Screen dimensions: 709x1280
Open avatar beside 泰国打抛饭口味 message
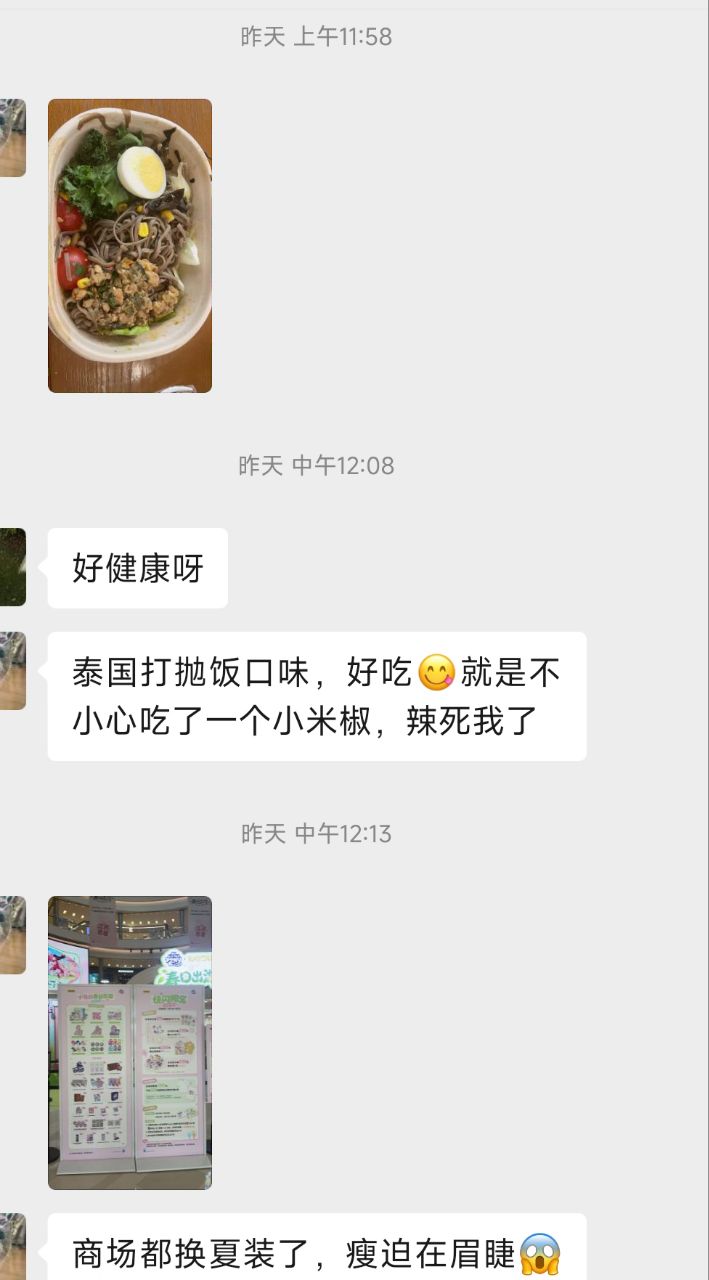(x=12, y=671)
